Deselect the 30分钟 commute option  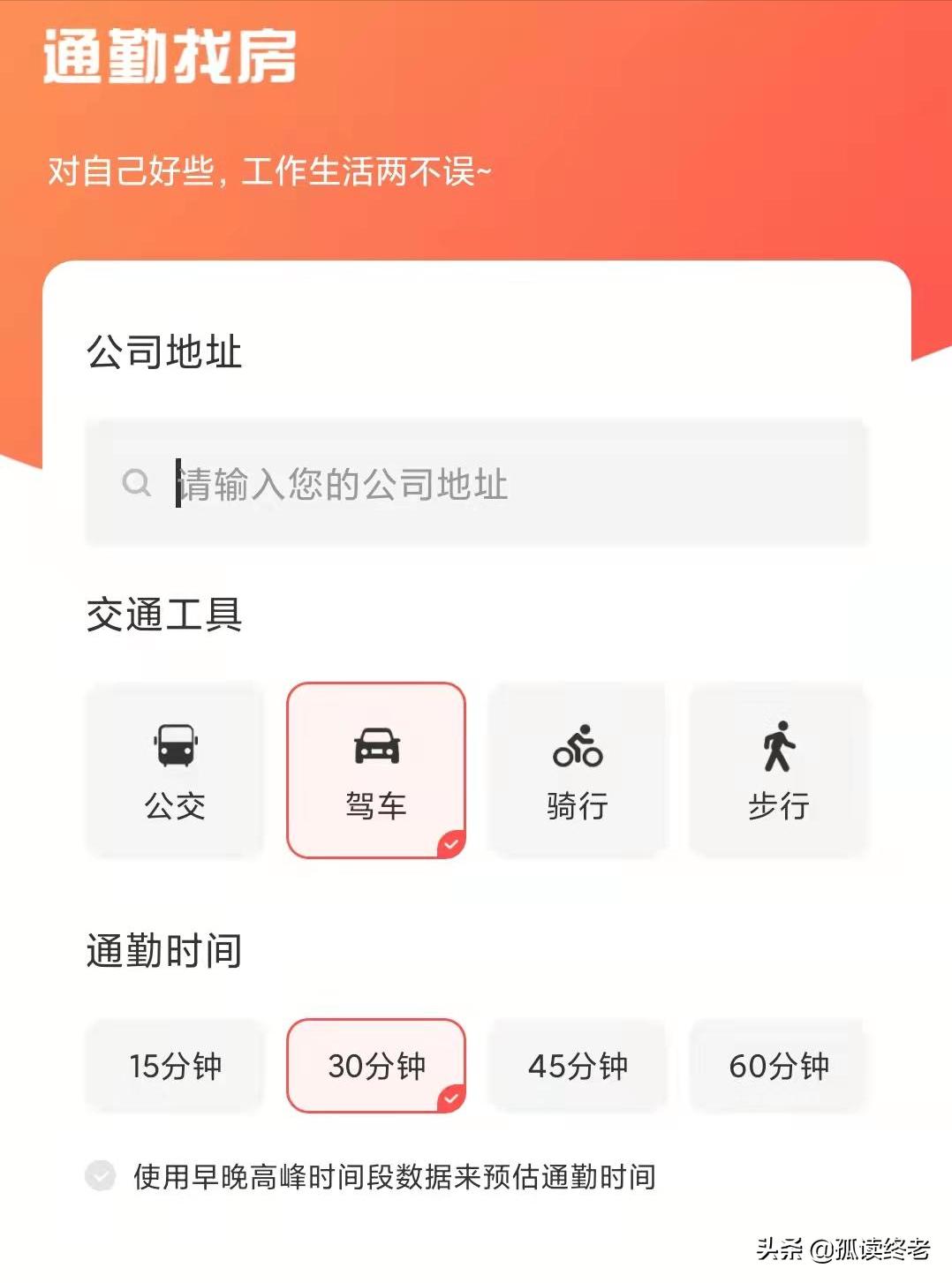pos(375,1065)
